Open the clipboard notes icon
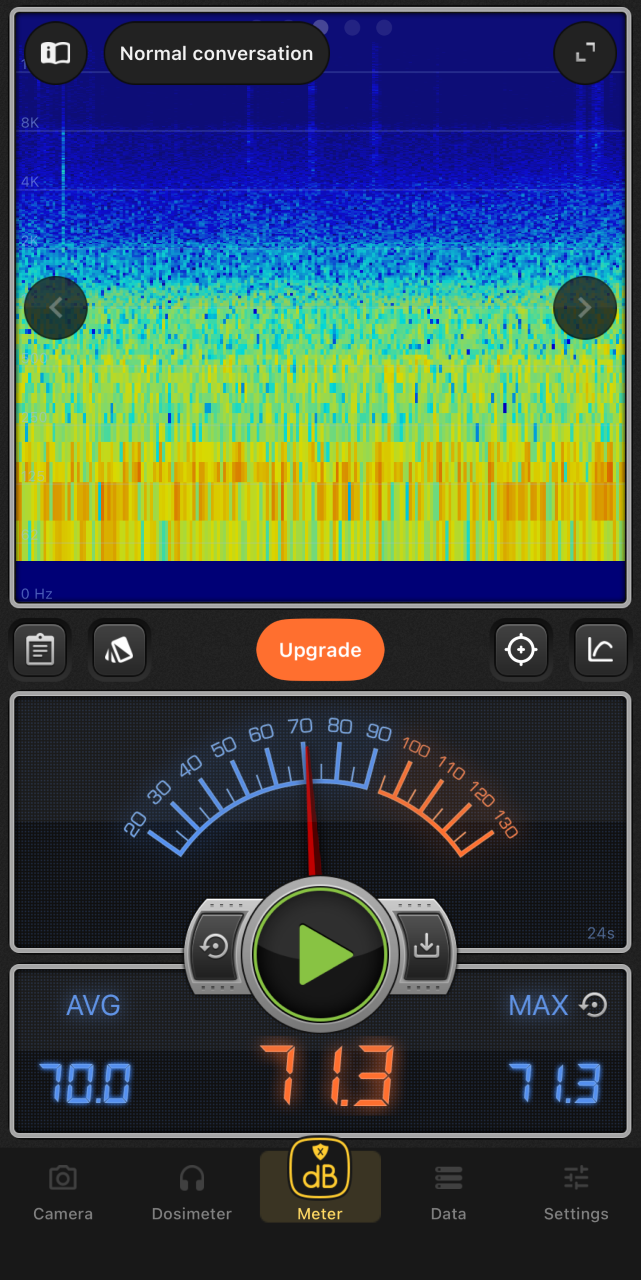The image size is (641, 1280). click(40, 650)
